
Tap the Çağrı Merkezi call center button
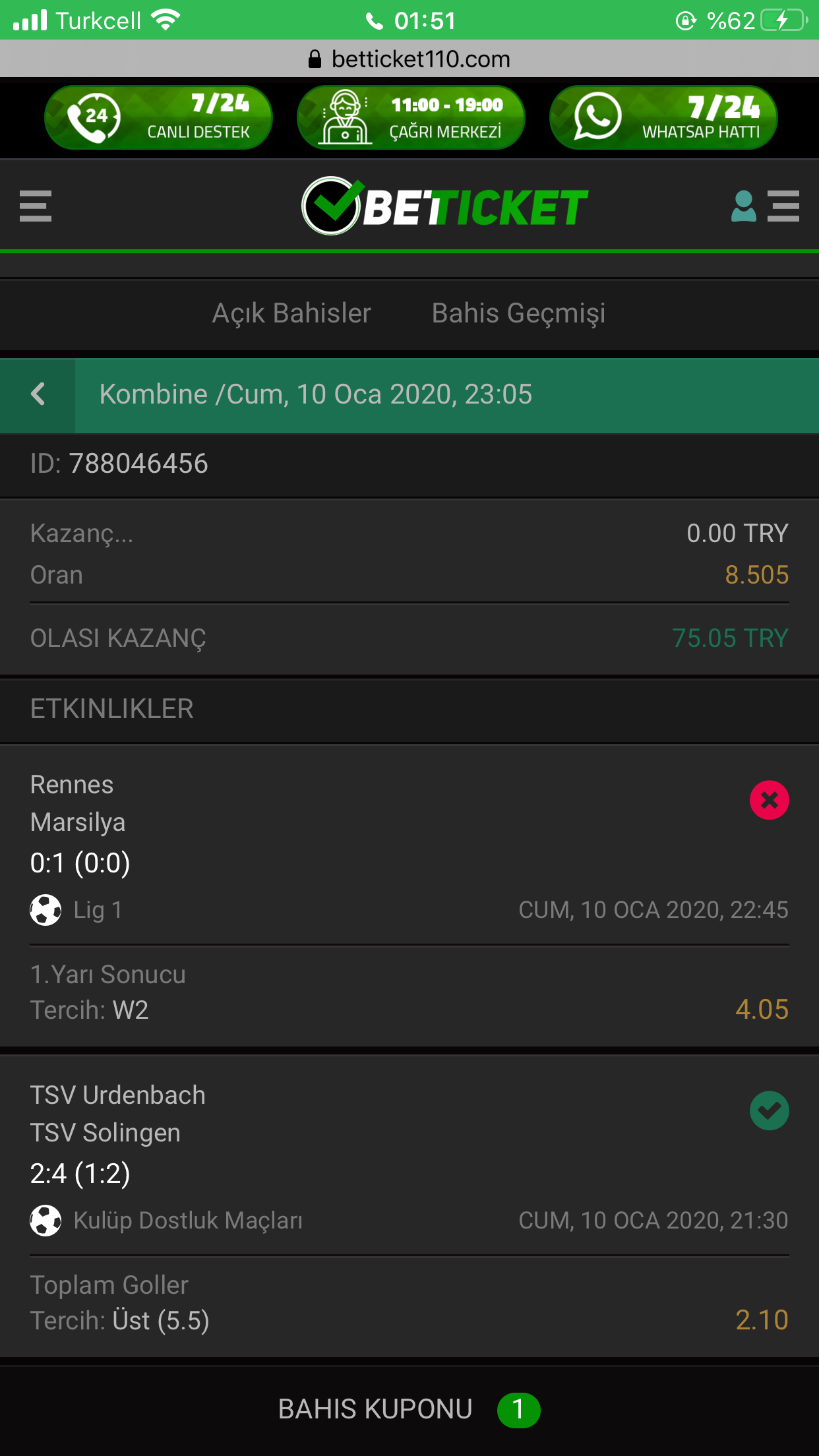click(x=411, y=117)
